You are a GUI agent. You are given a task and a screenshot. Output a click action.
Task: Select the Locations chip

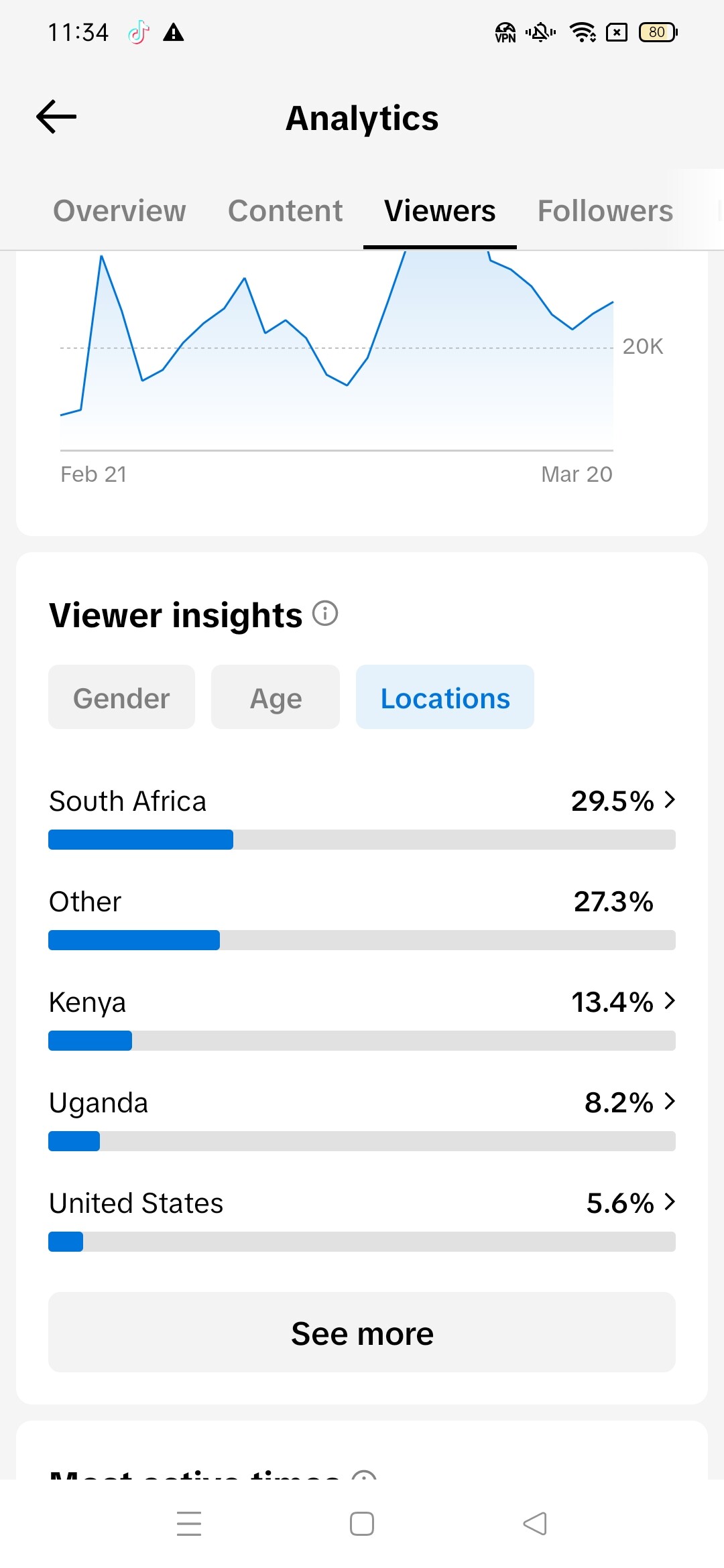445,697
